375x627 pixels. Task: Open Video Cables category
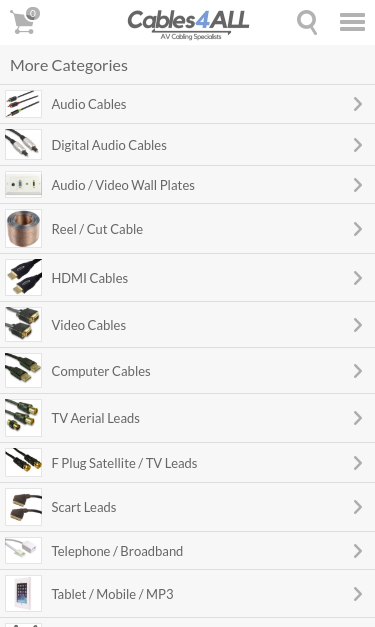point(188,325)
